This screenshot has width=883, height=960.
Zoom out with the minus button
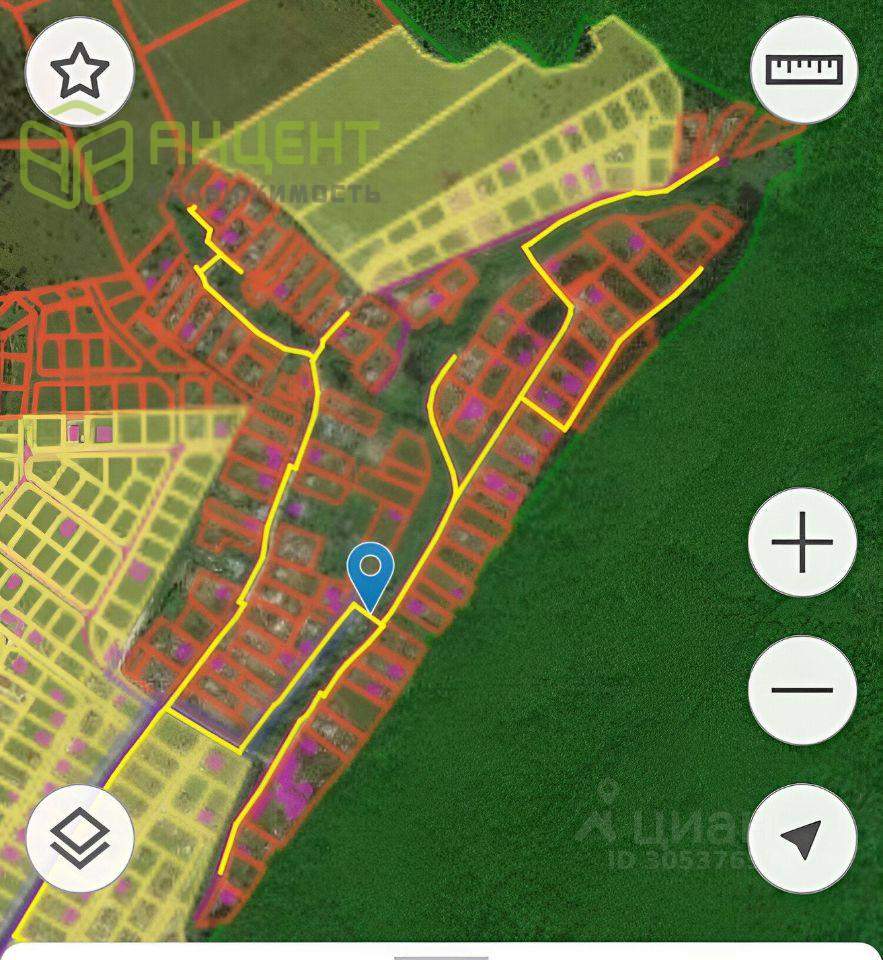802,690
